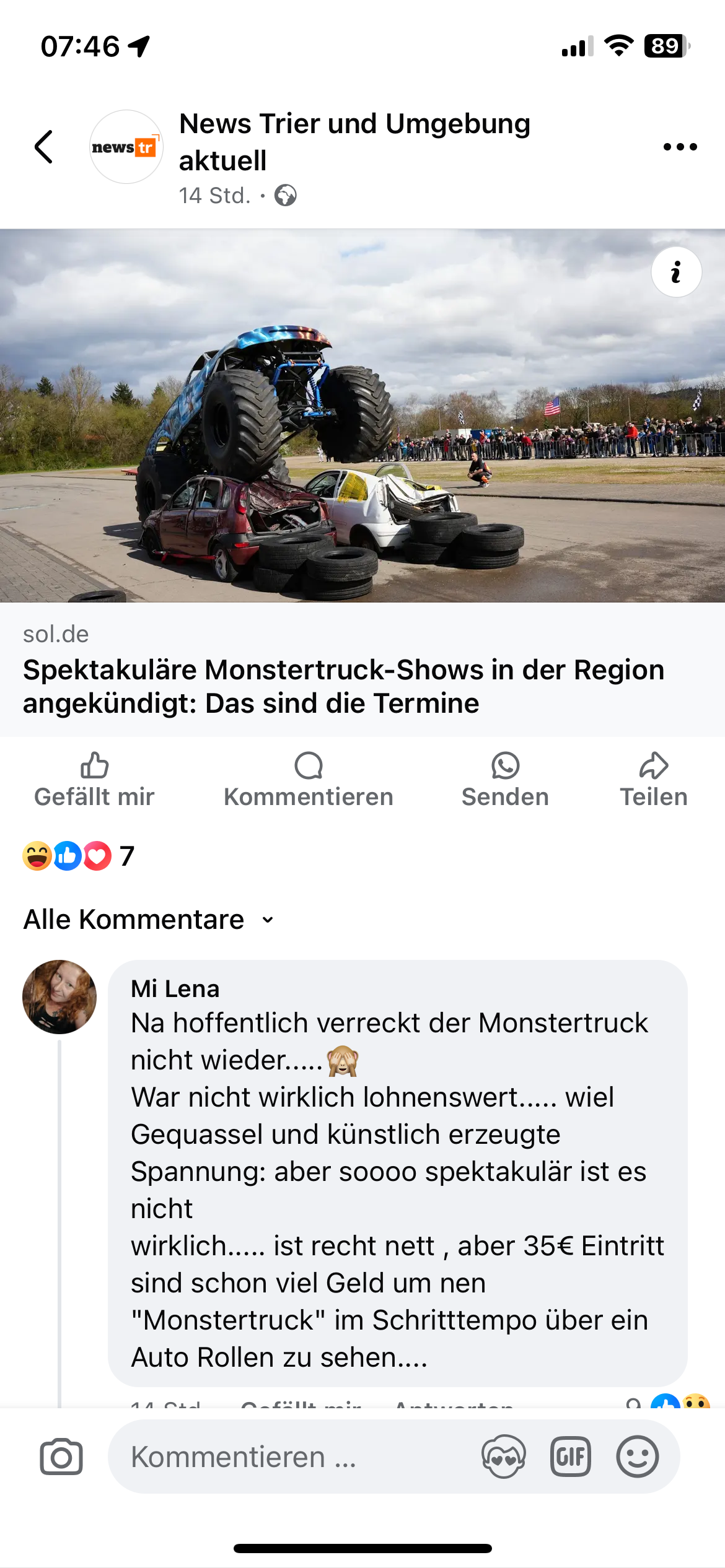
Task: View the 7 reactions on the post
Action: click(x=79, y=856)
